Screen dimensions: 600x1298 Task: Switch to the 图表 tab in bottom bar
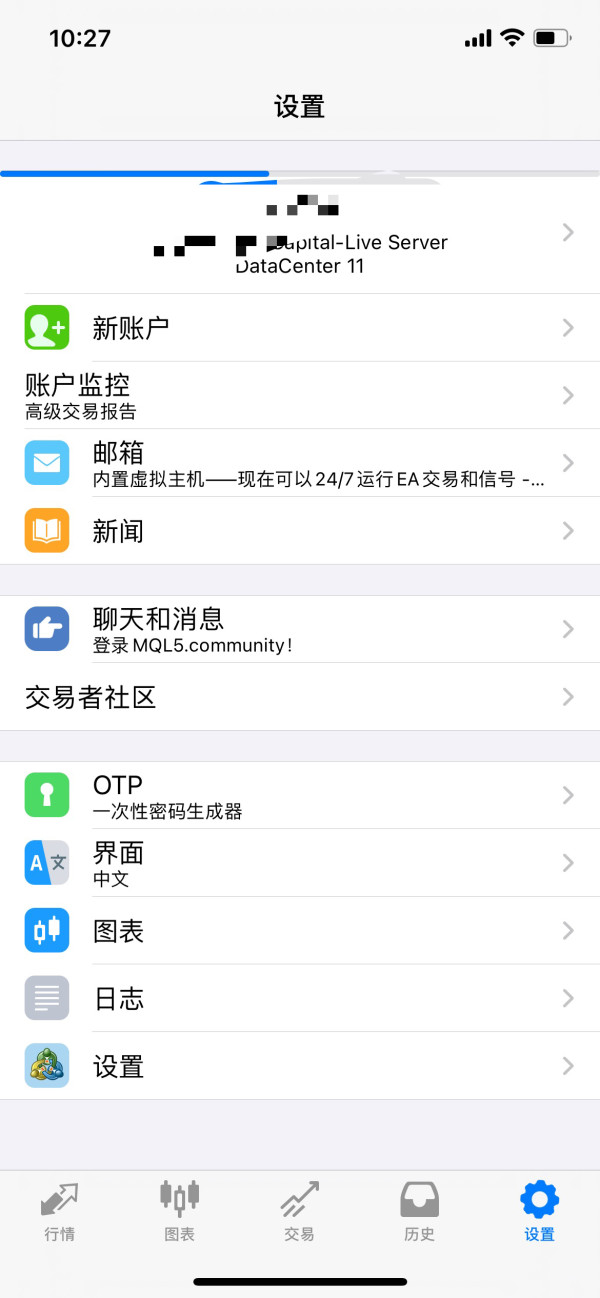pos(180,1210)
